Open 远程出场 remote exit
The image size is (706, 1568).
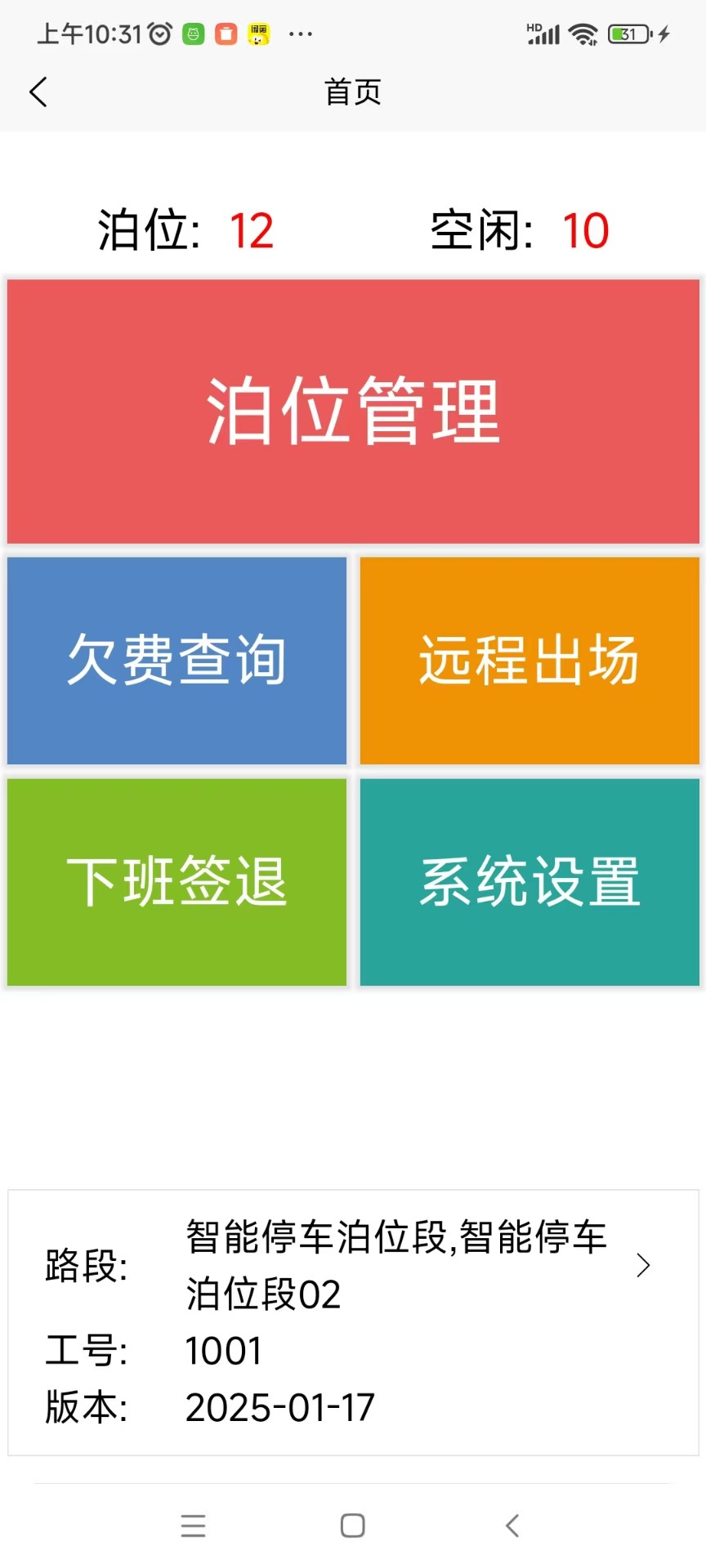(x=529, y=661)
